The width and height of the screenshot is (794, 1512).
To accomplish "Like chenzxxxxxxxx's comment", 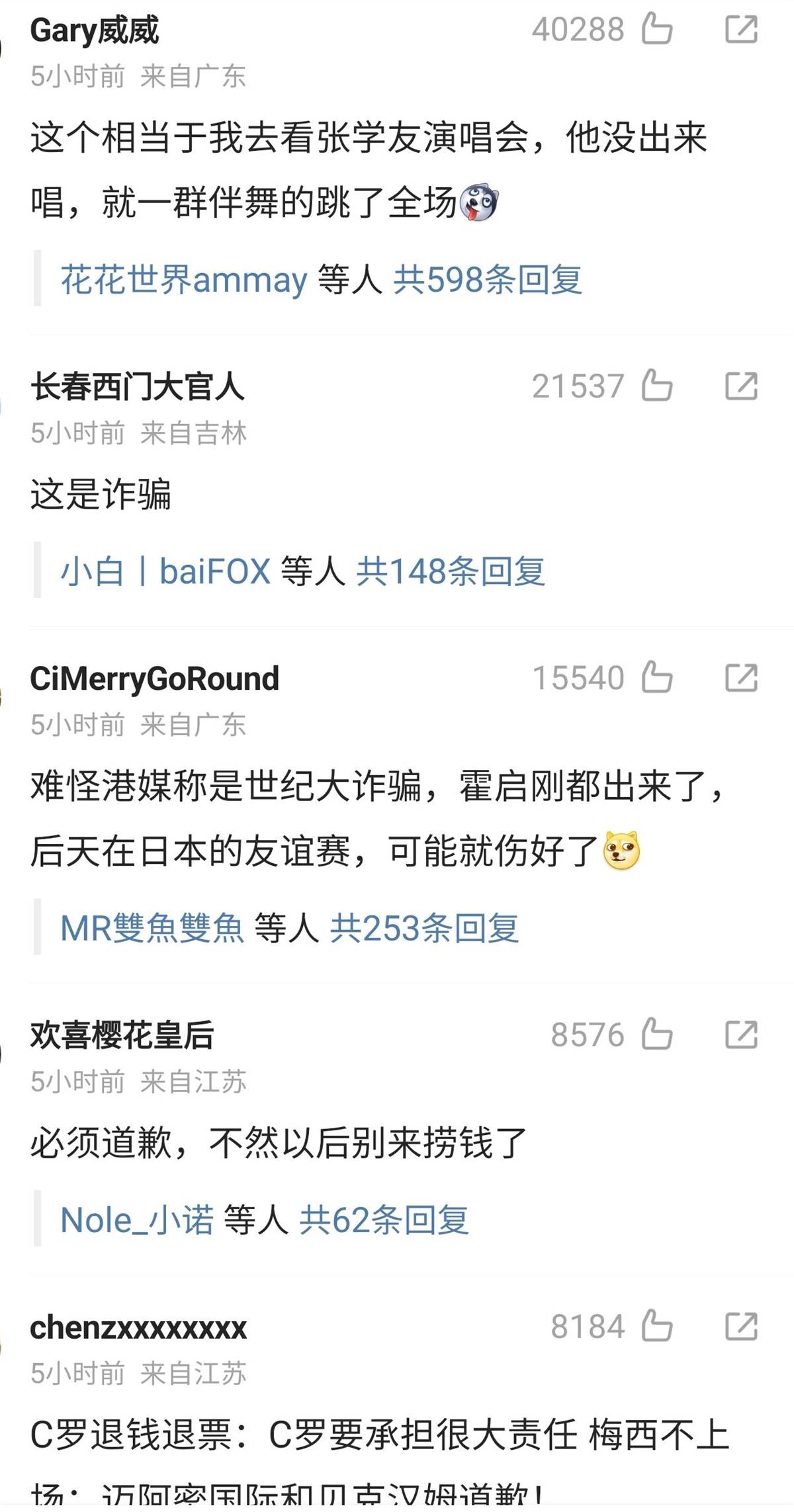I will click(657, 1326).
